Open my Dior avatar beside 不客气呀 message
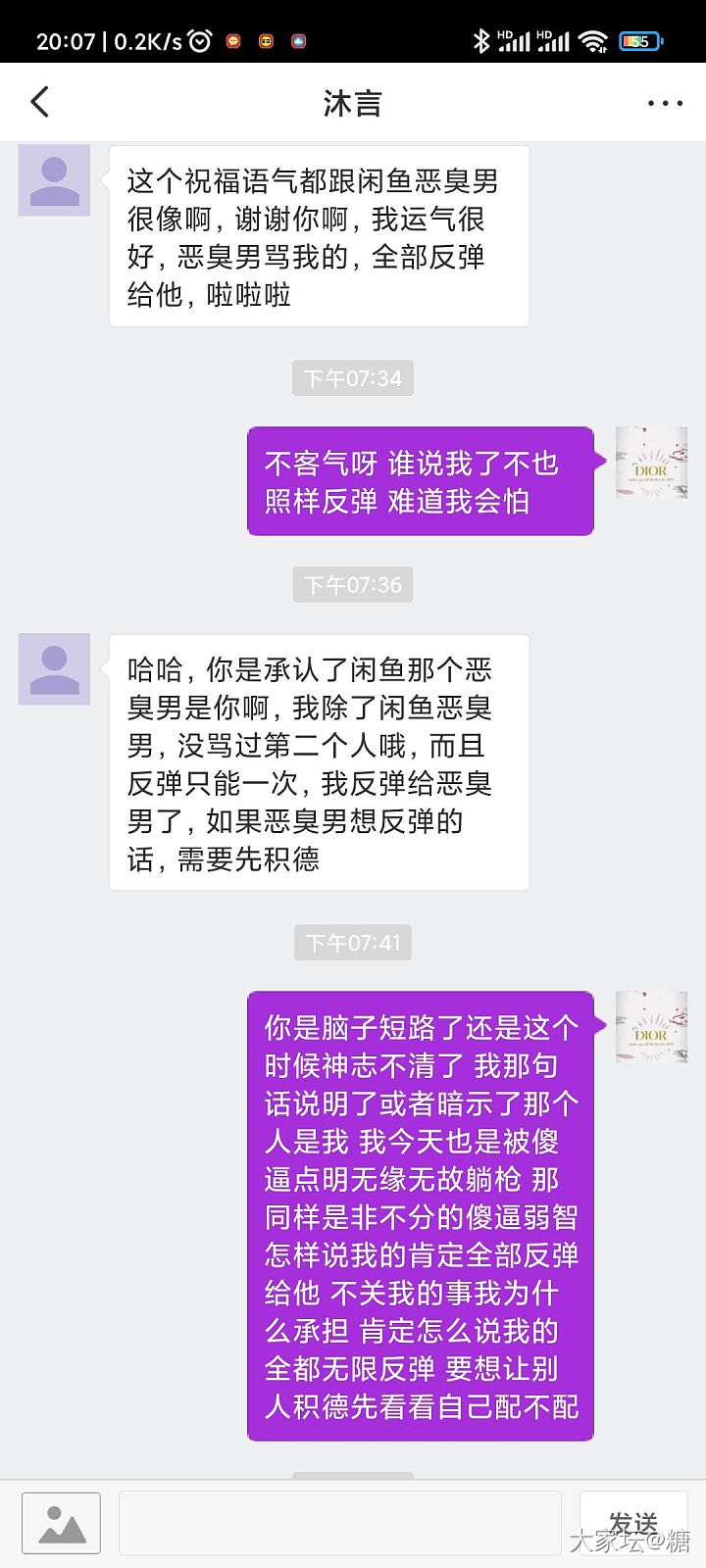This screenshot has height=1568, width=706. click(651, 463)
